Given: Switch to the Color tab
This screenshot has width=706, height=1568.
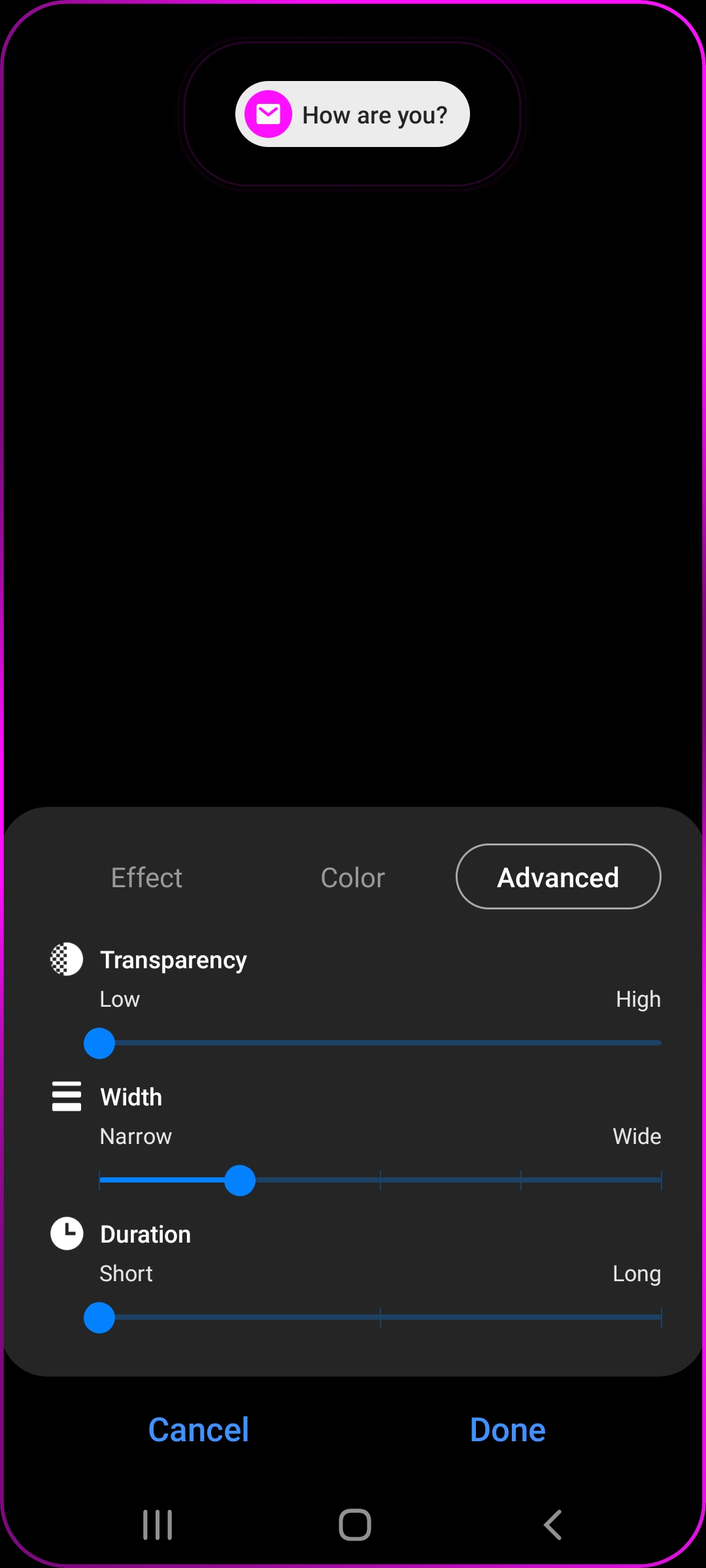Looking at the screenshot, I should click(x=352, y=877).
